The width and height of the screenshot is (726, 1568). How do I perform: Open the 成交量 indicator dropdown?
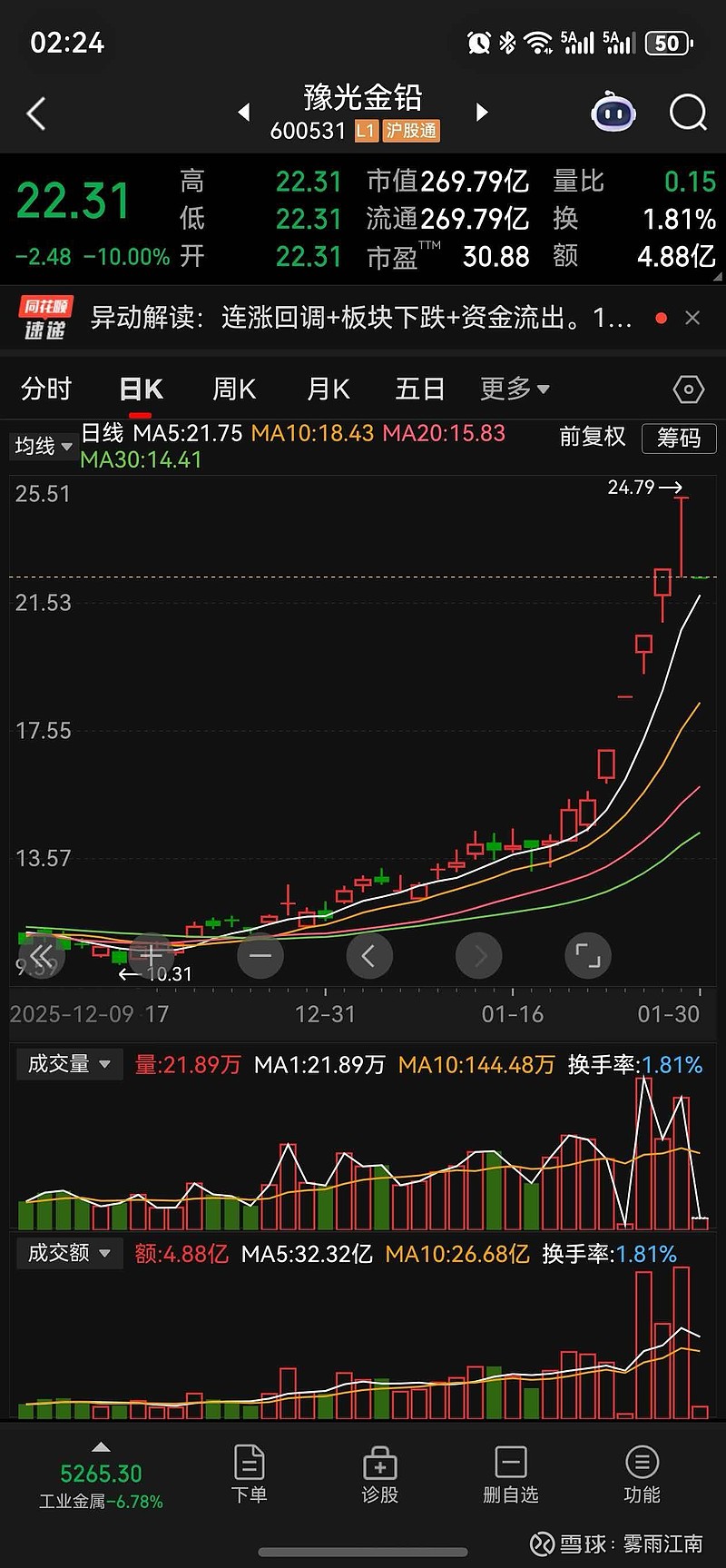[69, 1064]
